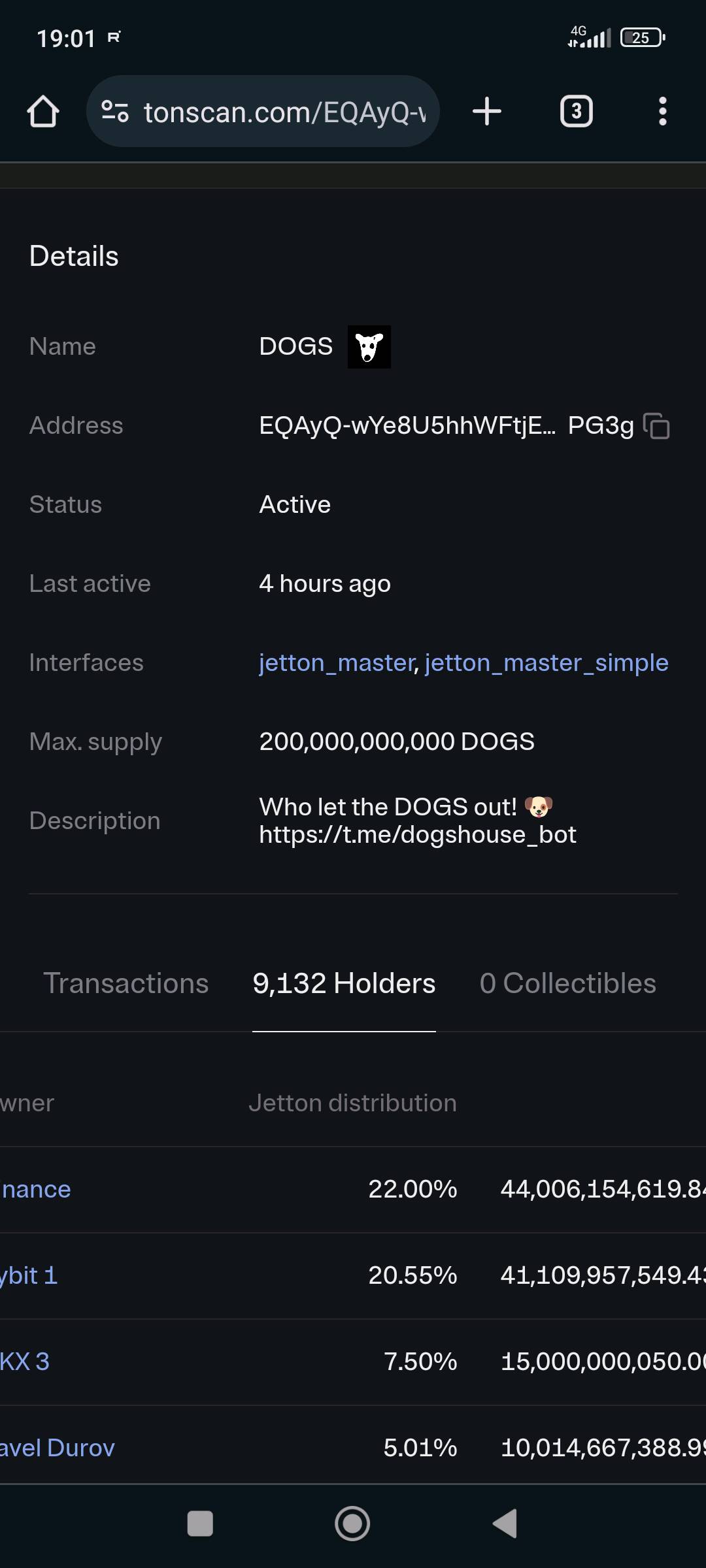The image size is (706, 1568).
Task: Open the tab switcher showing 3 tabs
Action: [x=577, y=111]
